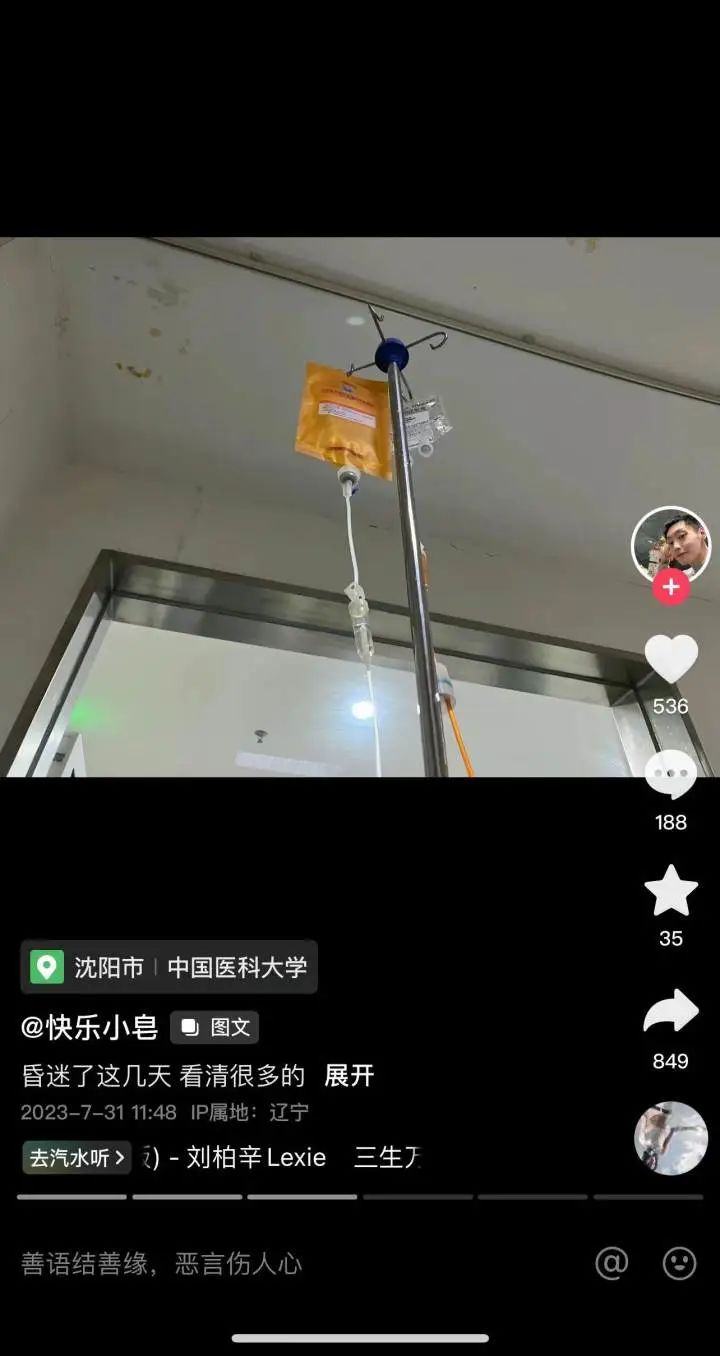Add the post to favorites with the star
720x1356 pixels.
click(x=670, y=891)
